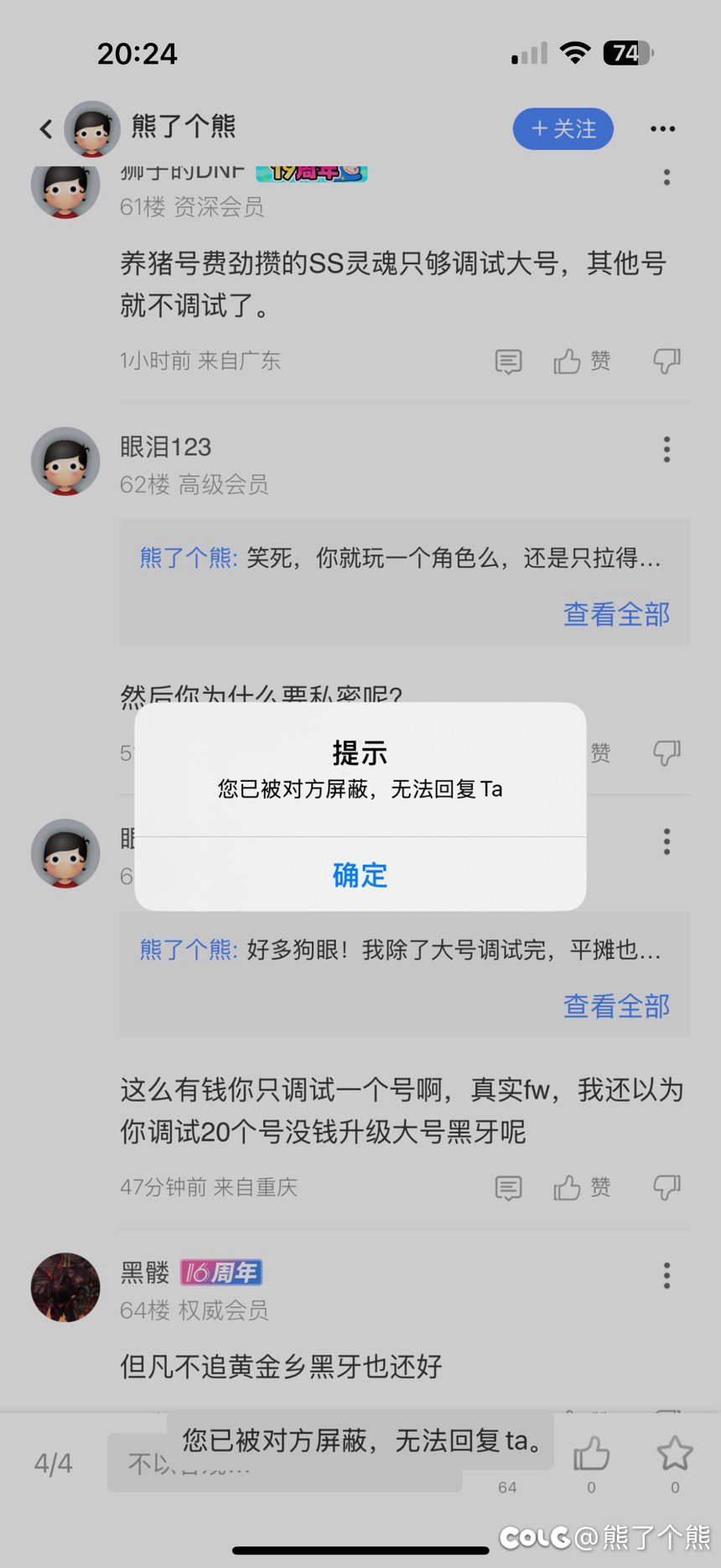
Task: Open options for 眼泪123's 62楼 post
Action: [x=667, y=450]
